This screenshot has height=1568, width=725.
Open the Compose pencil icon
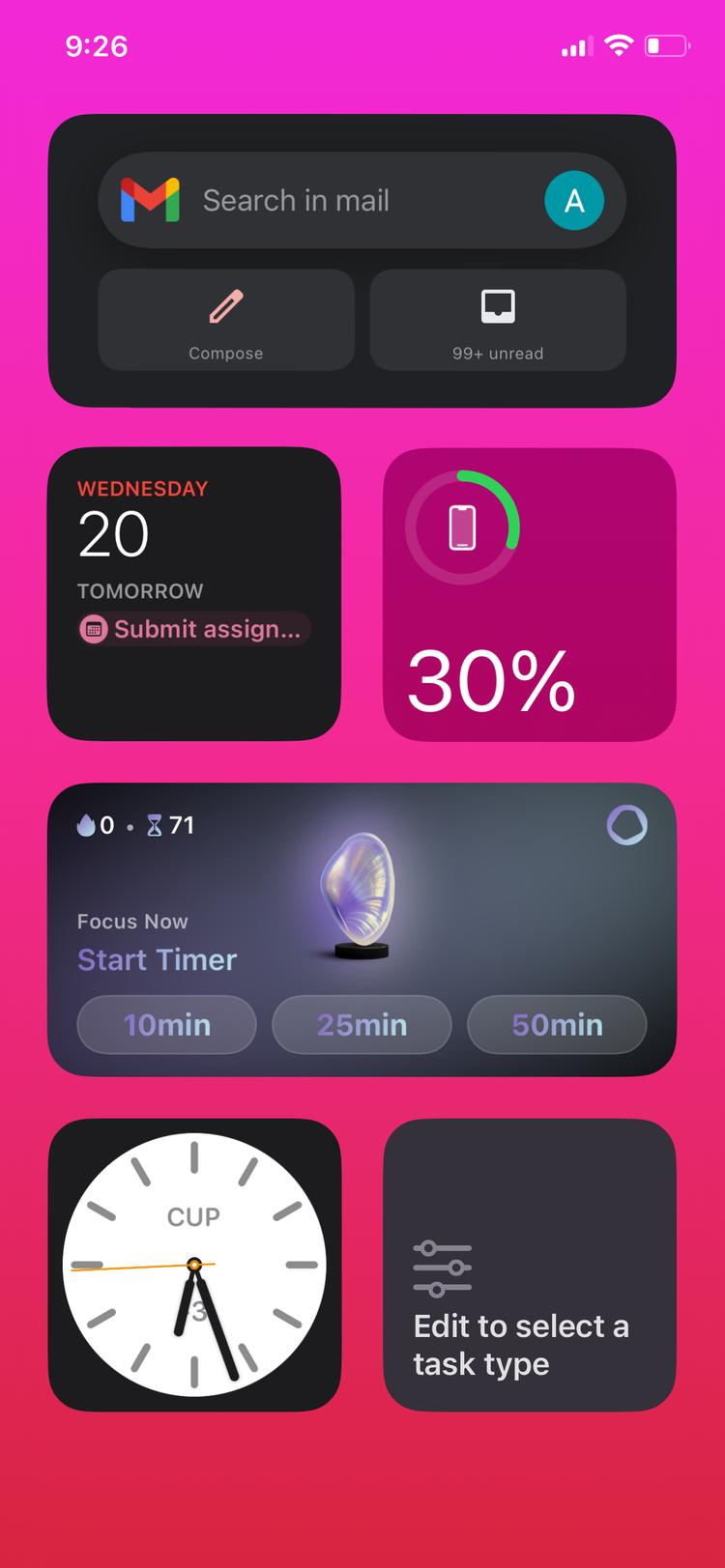[225, 305]
